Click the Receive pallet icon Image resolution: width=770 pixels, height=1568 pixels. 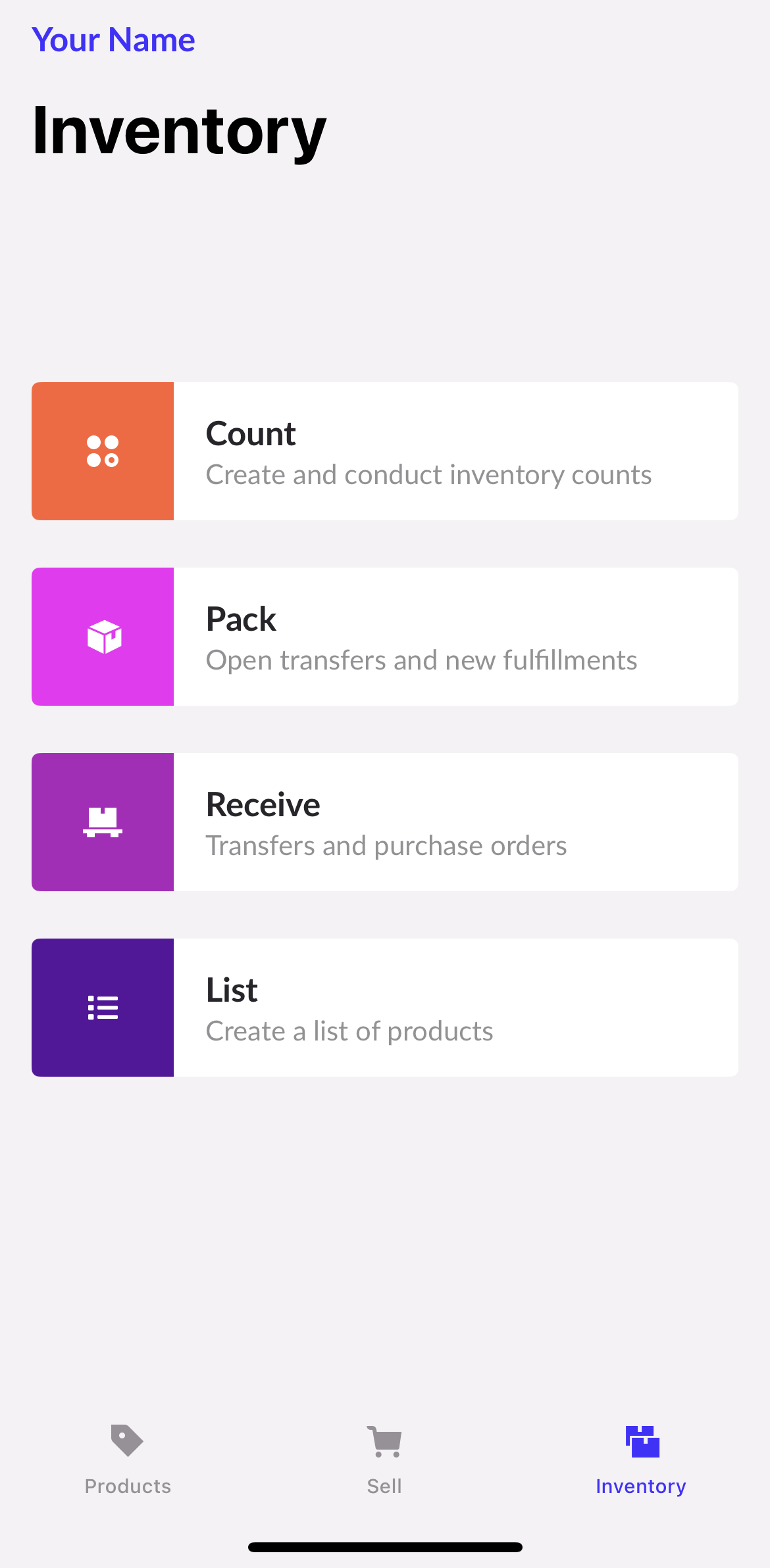[103, 822]
